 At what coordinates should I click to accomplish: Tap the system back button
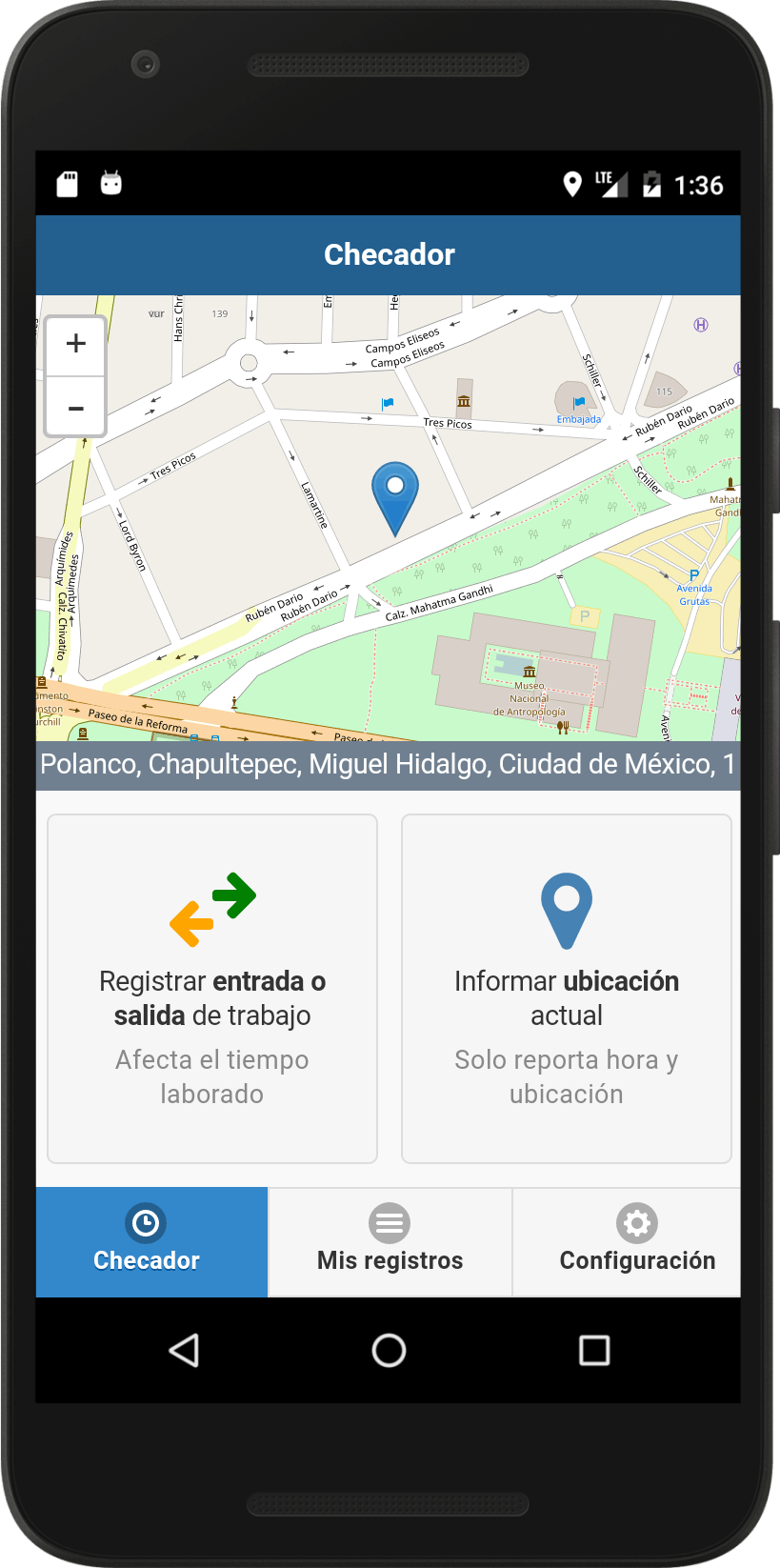[184, 1350]
